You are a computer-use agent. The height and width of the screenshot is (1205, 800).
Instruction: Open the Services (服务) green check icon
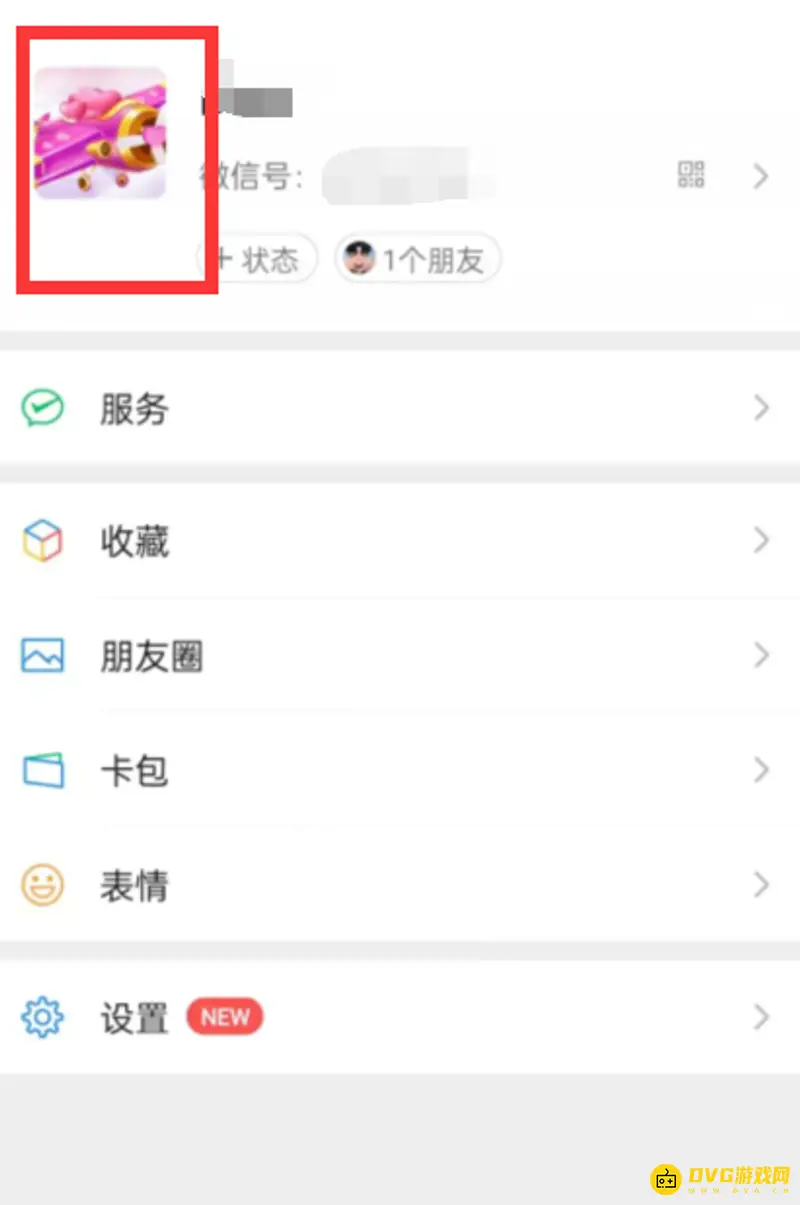coord(42,408)
